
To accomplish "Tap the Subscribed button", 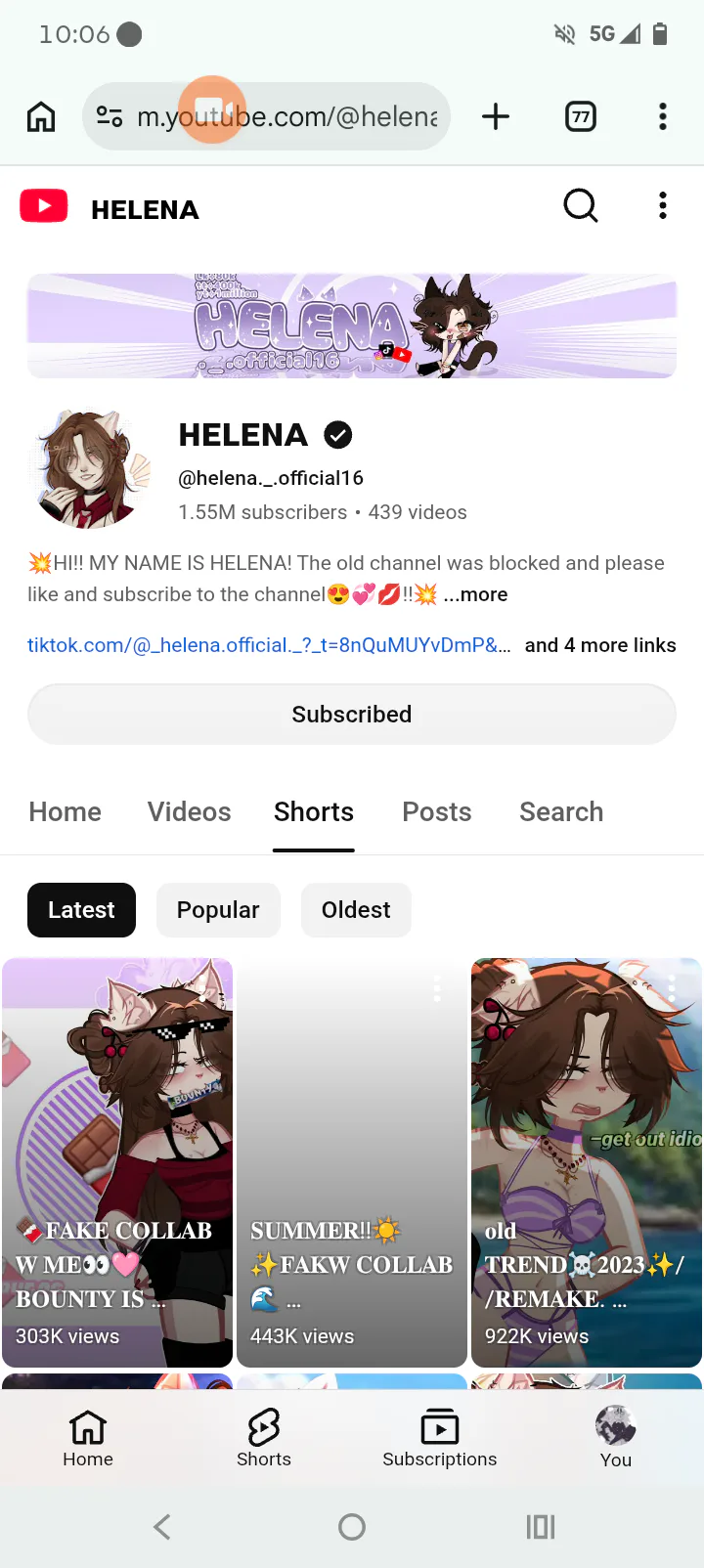I will coord(352,714).
